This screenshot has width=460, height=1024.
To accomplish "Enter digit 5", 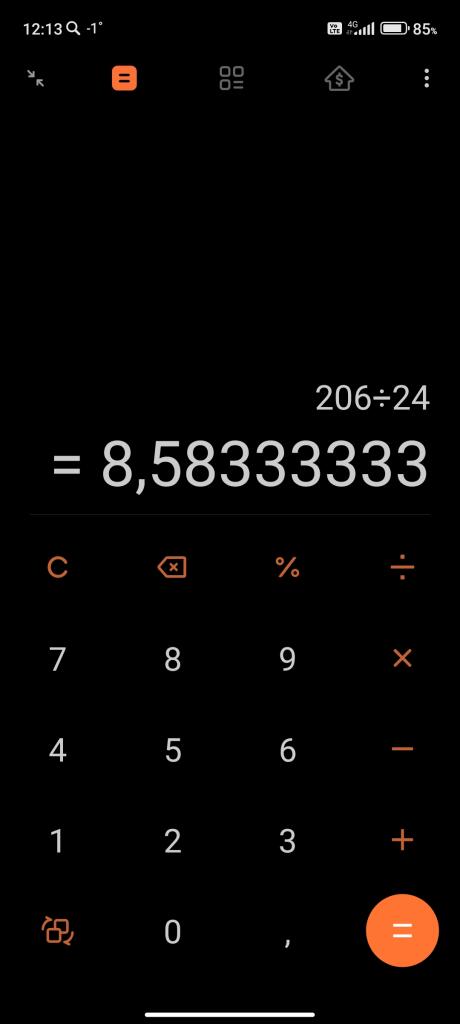I will tap(172, 750).
